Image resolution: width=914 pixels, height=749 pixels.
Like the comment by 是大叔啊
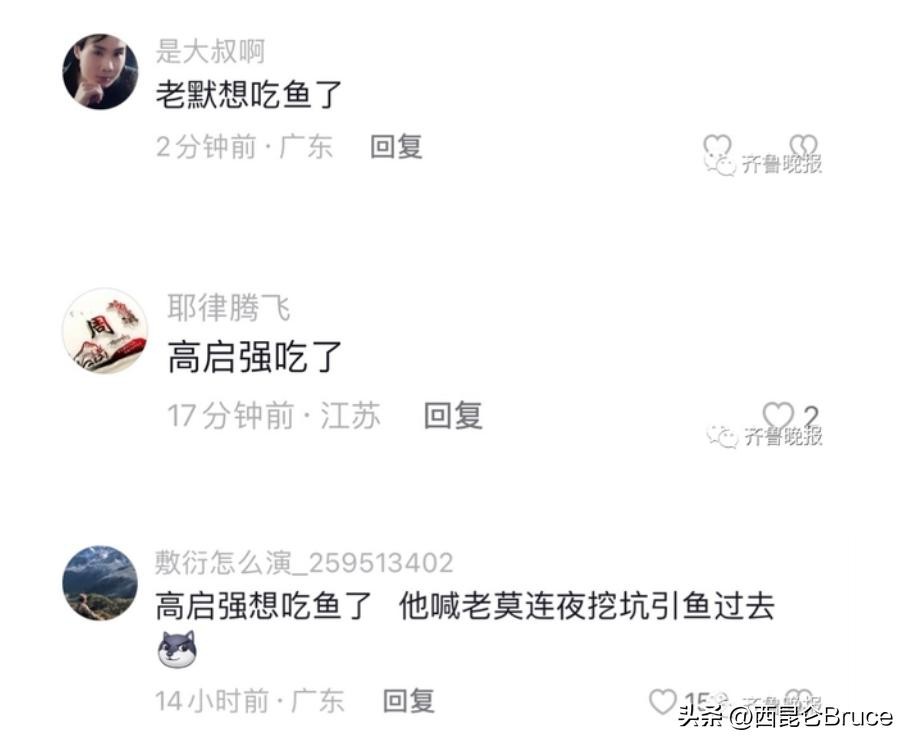(x=716, y=148)
